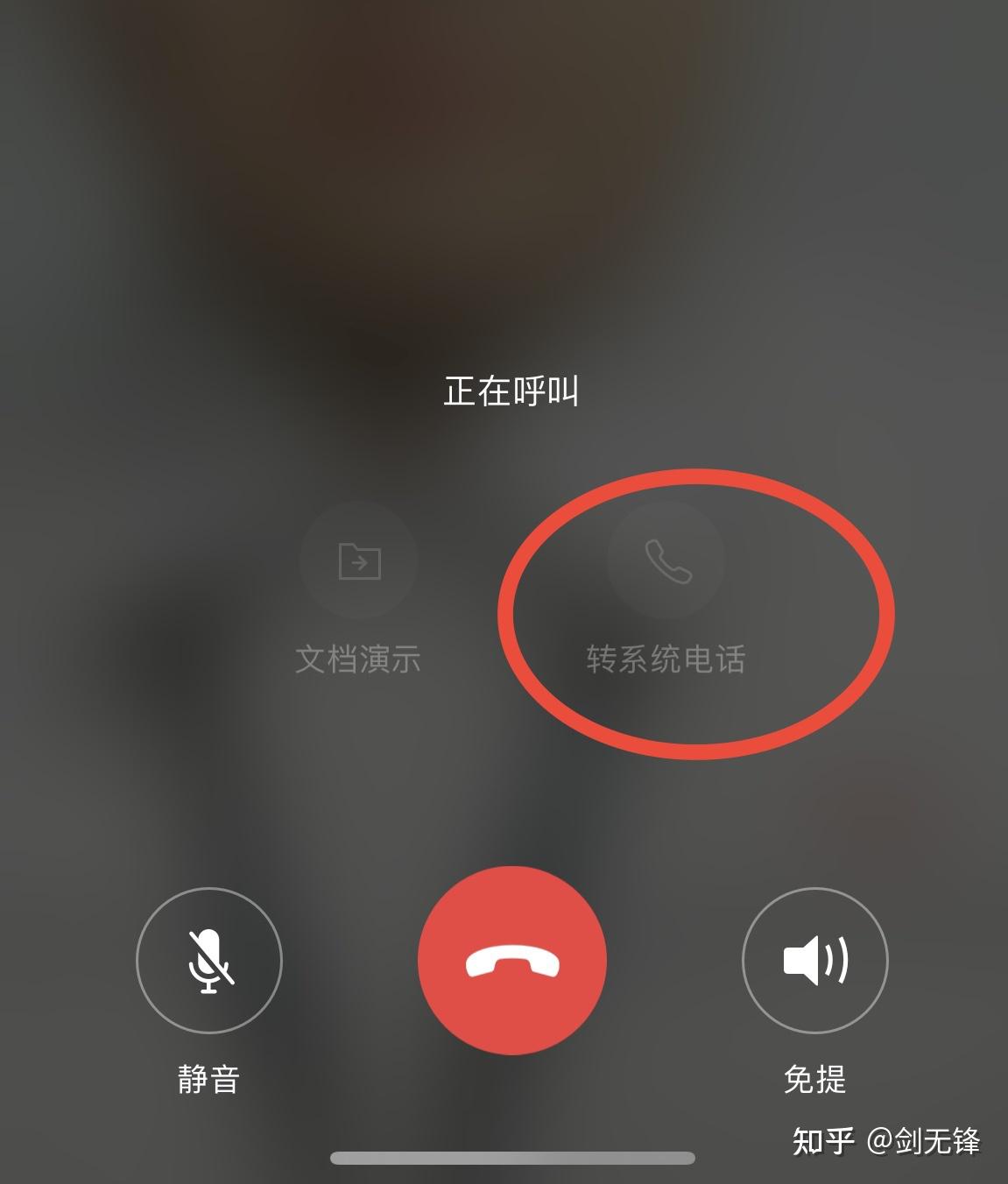Image resolution: width=1008 pixels, height=1184 pixels.
Task: Tap the 免提 label below the speaker
Action: [x=814, y=1081]
